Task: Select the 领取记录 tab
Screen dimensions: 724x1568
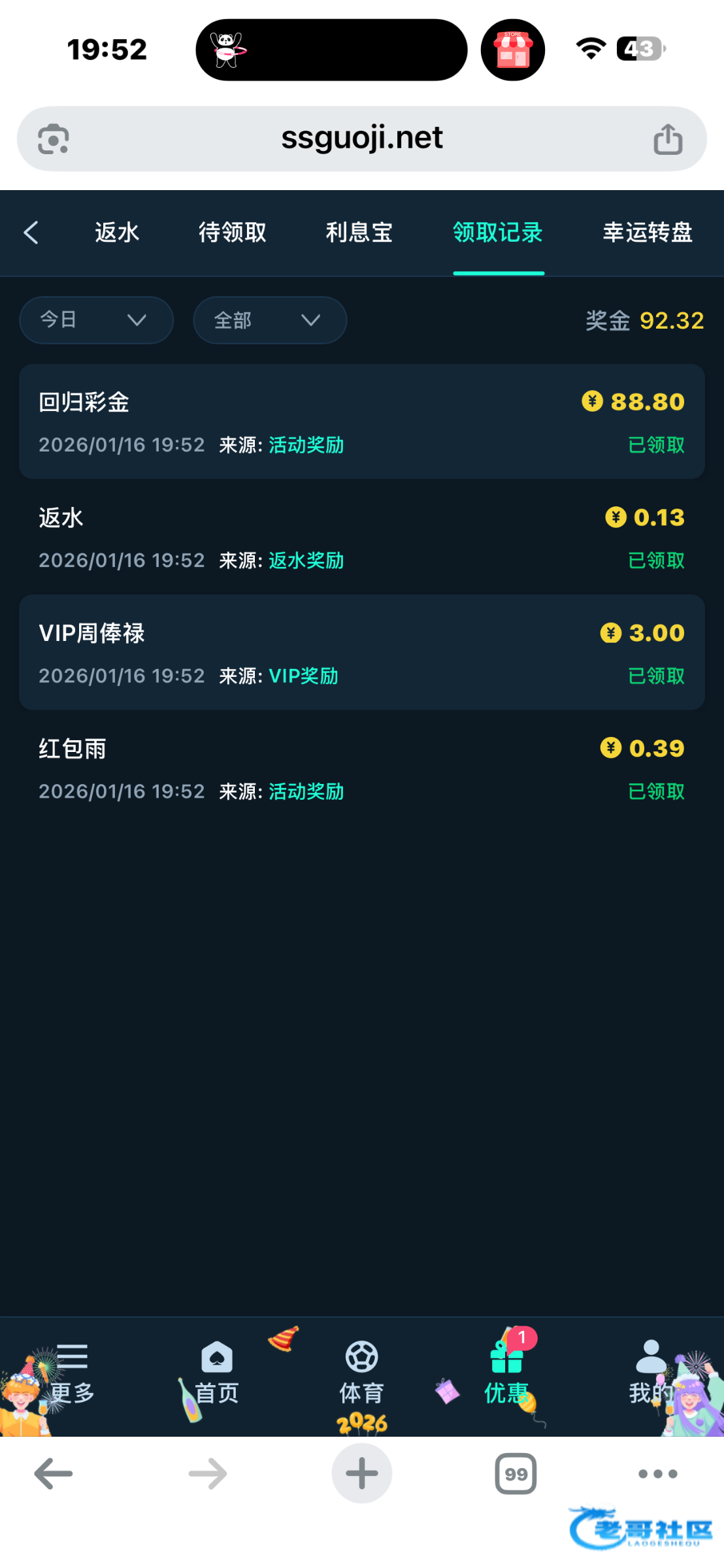Action: [498, 233]
